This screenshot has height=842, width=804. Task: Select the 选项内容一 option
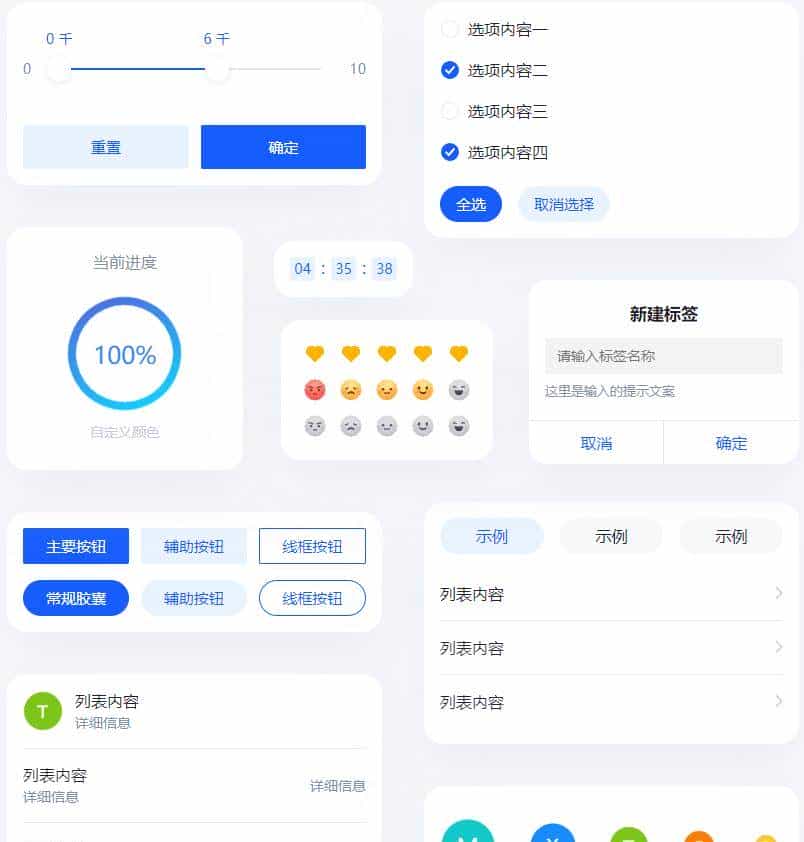pos(449,29)
